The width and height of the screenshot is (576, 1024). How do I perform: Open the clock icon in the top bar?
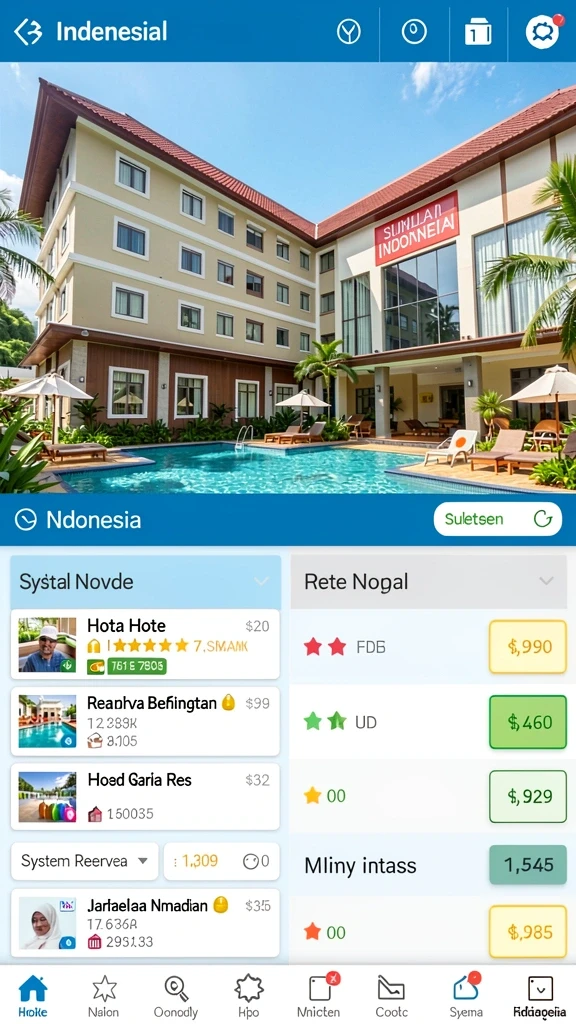[413, 31]
